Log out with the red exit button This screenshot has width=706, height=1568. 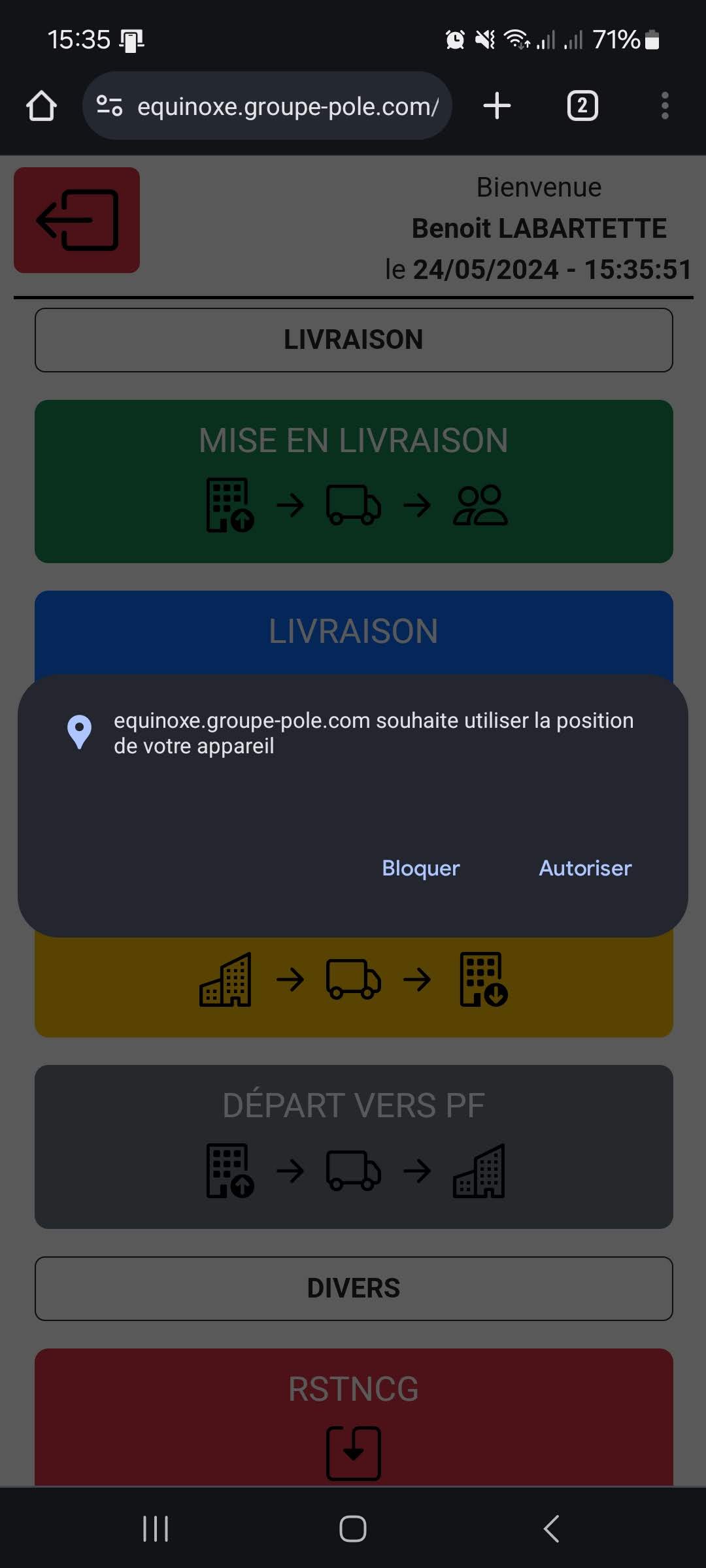[76, 220]
